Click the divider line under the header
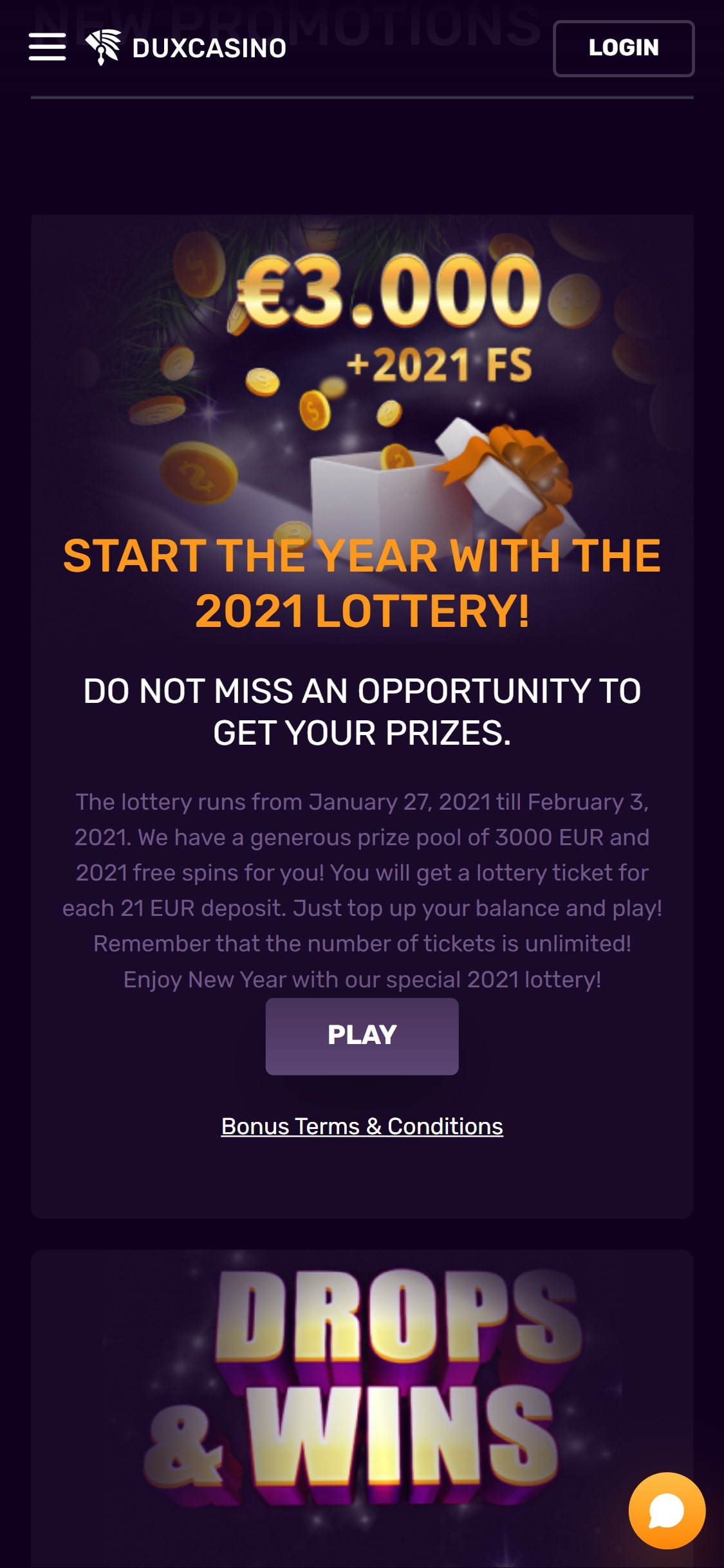 click(362, 98)
